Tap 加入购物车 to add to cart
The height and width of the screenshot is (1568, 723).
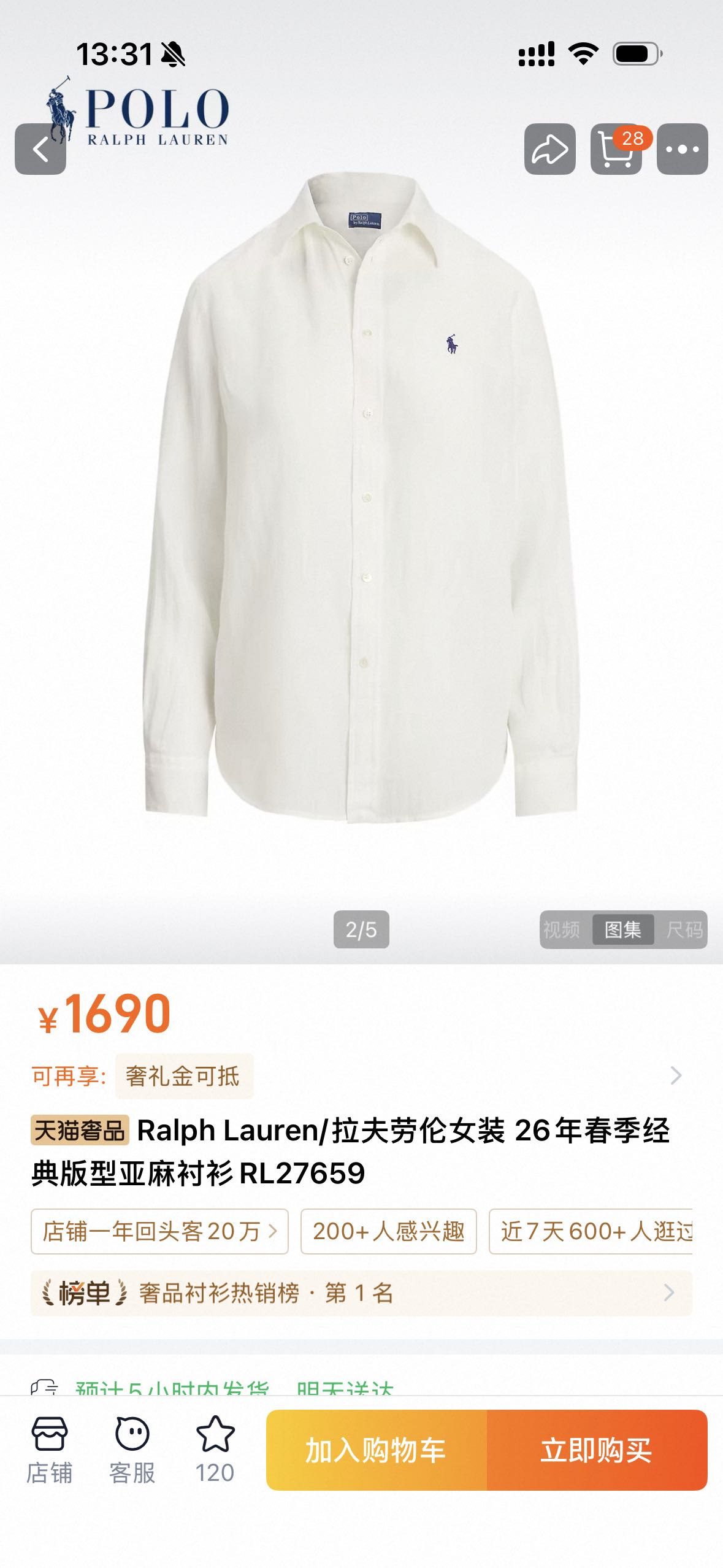(x=376, y=1450)
